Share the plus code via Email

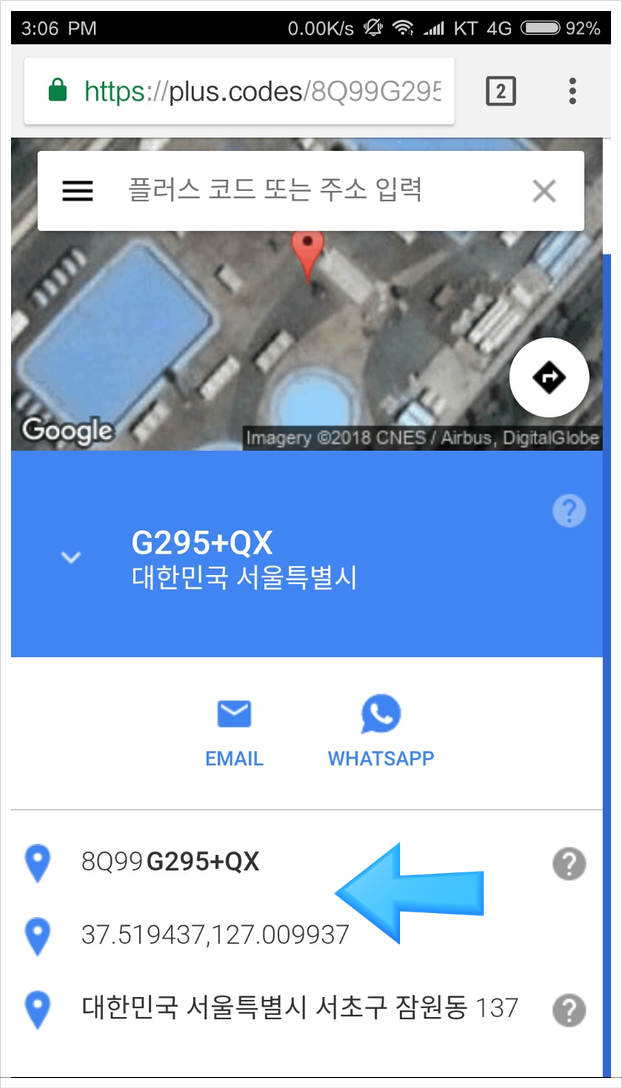234,732
